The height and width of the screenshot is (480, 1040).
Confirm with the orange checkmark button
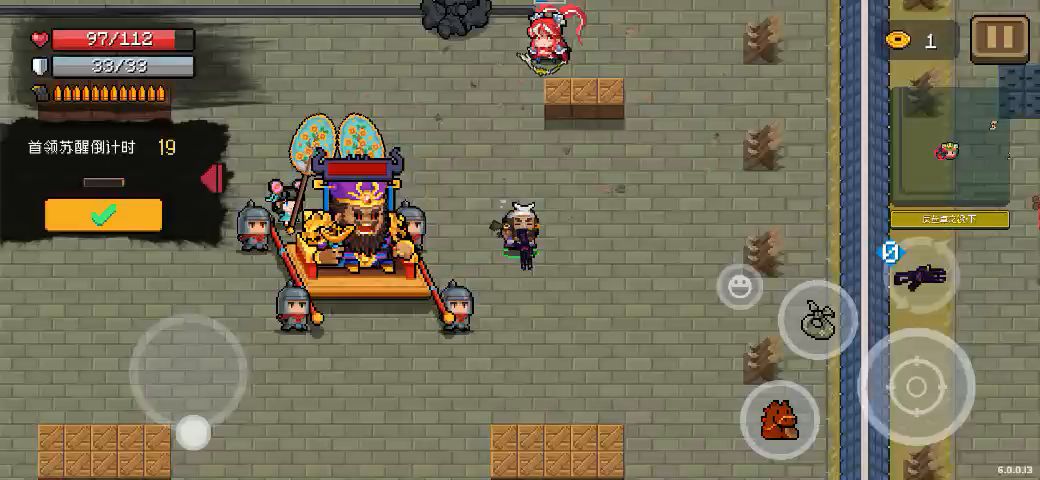point(103,214)
